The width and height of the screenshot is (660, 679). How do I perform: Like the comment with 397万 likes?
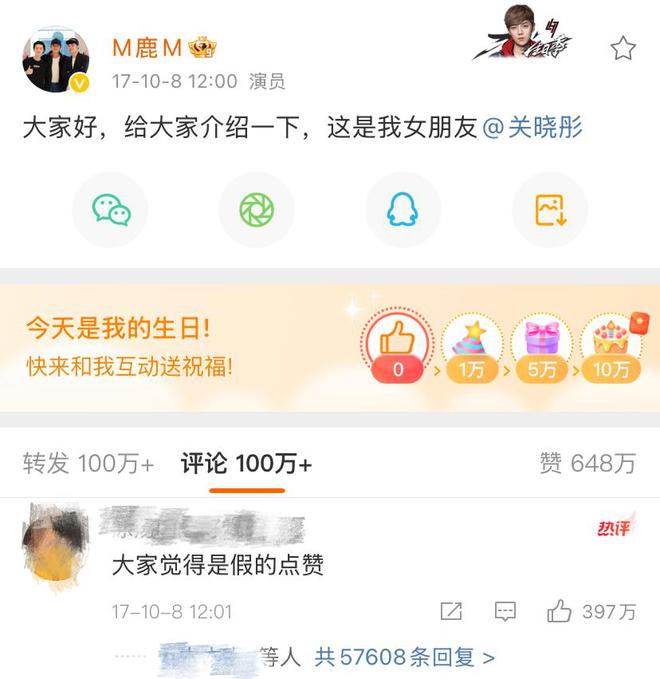(x=559, y=611)
